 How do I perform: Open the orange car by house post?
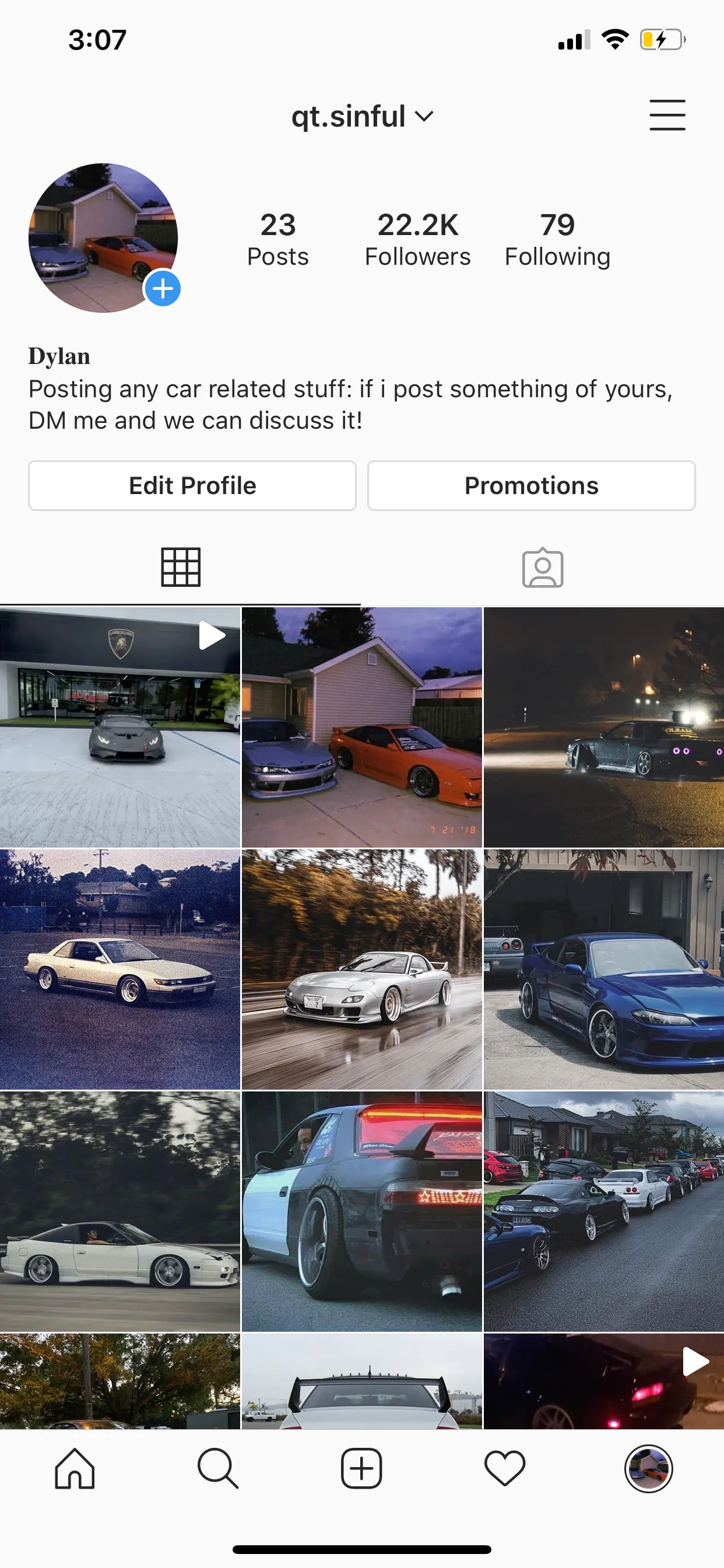click(x=362, y=727)
